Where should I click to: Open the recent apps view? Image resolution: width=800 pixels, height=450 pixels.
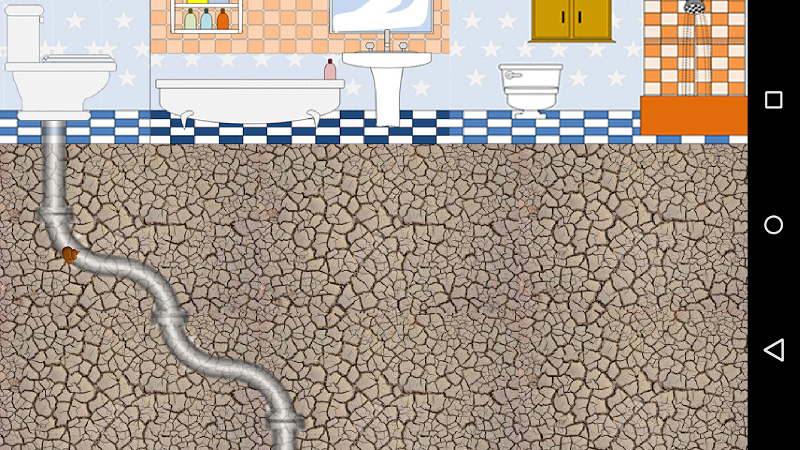(x=773, y=100)
